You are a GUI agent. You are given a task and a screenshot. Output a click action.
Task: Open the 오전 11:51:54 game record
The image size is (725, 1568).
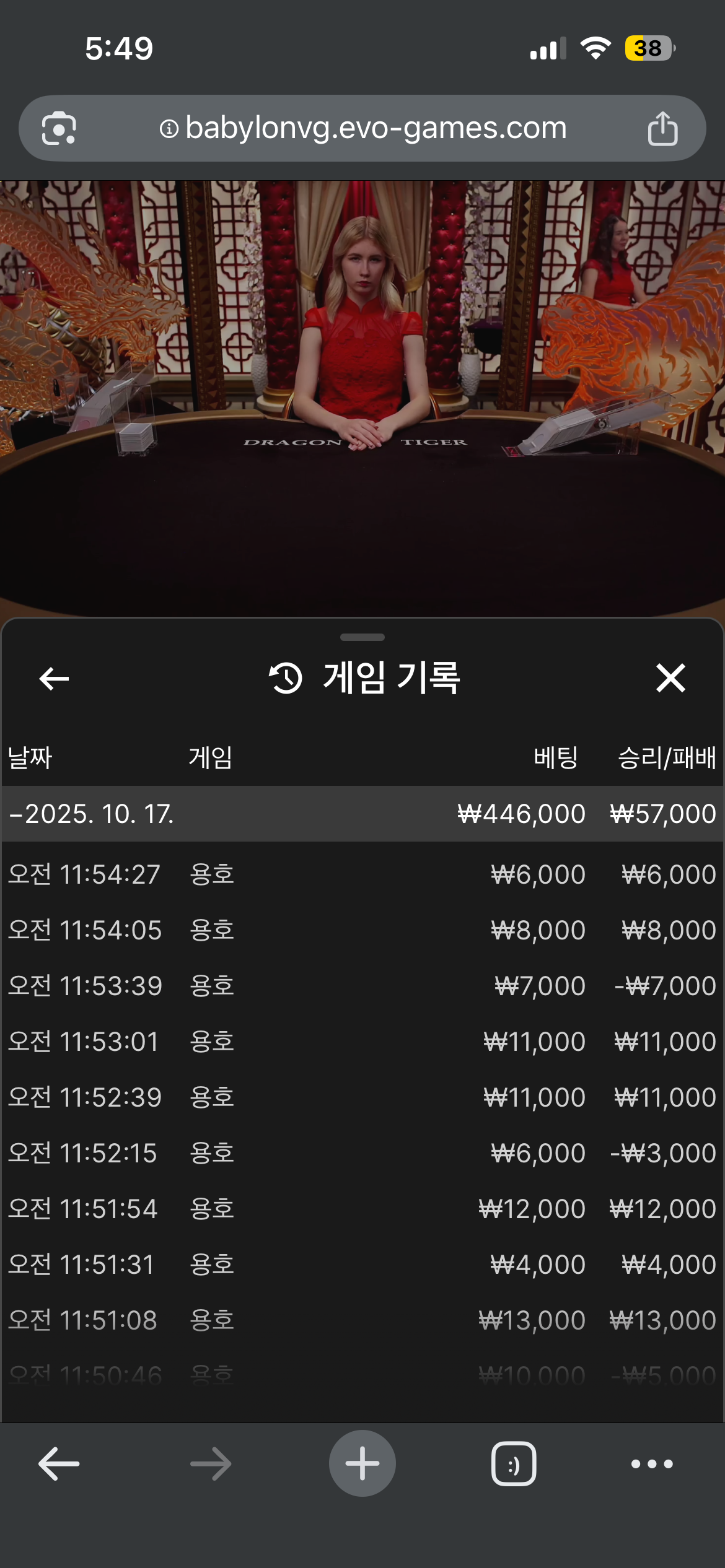pos(362,1209)
